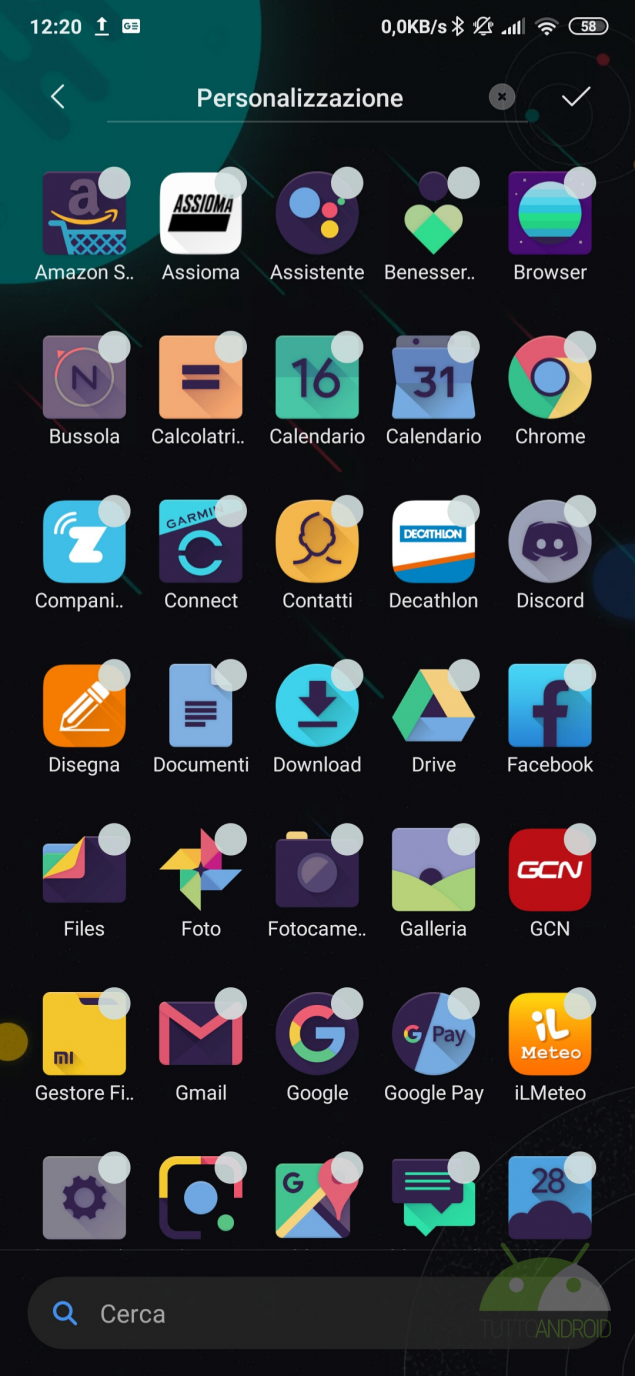
Task: Edit the Personalizzazione folder name
Action: tap(299, 98)
